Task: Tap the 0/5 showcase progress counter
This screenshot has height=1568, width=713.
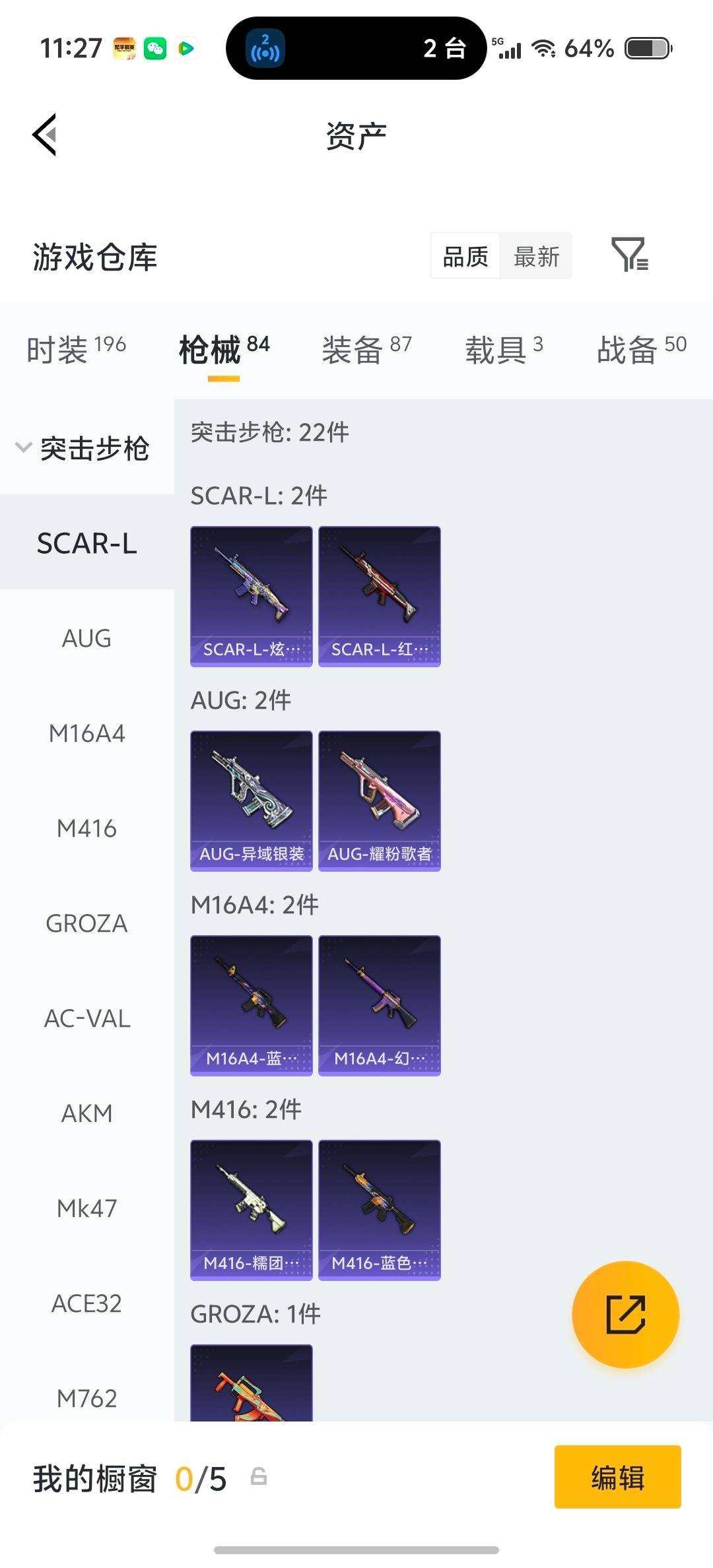Action: pos(201,1478)
